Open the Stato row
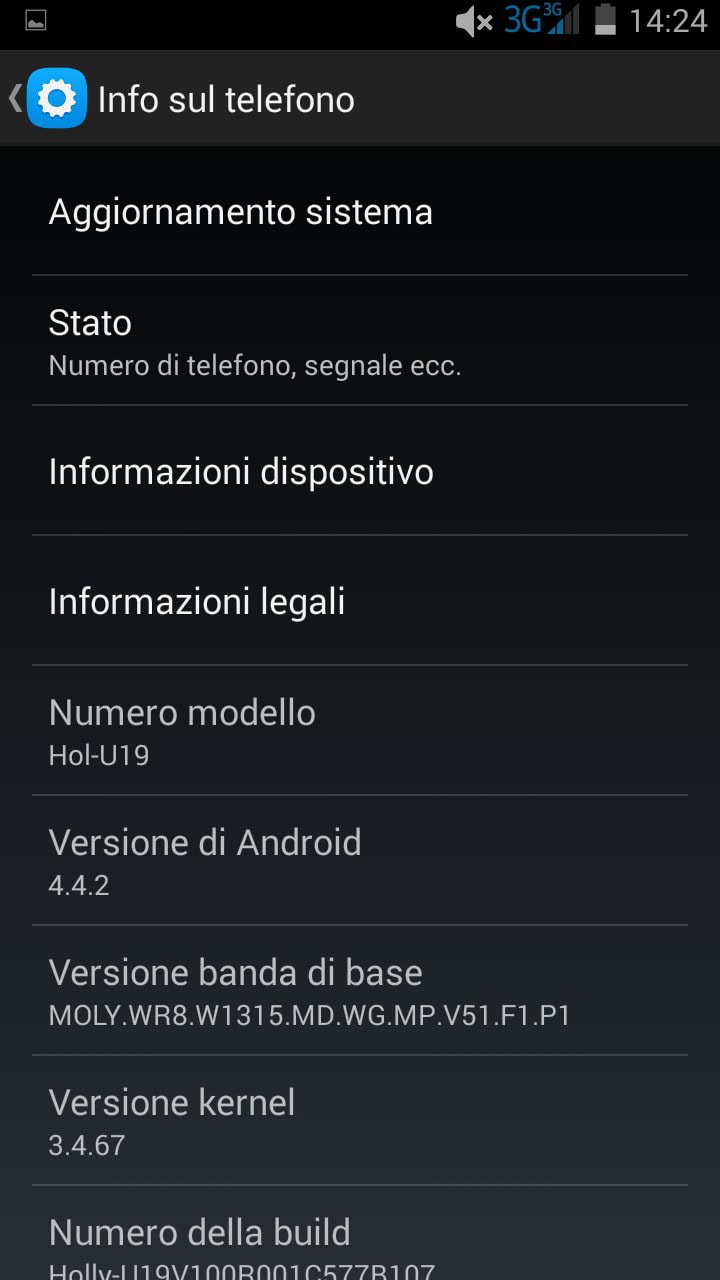Image resolution: width=720 pixels, height=1280 pixels. 360,341
